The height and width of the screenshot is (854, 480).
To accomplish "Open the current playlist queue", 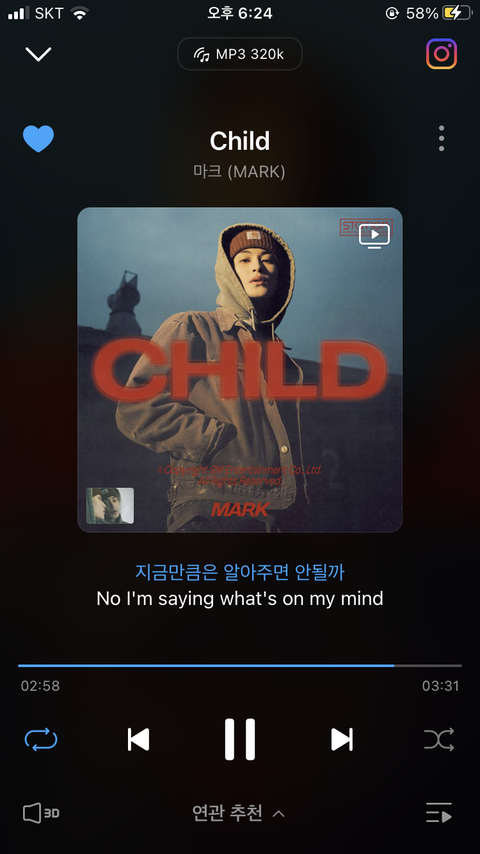I will pos(439,813).
